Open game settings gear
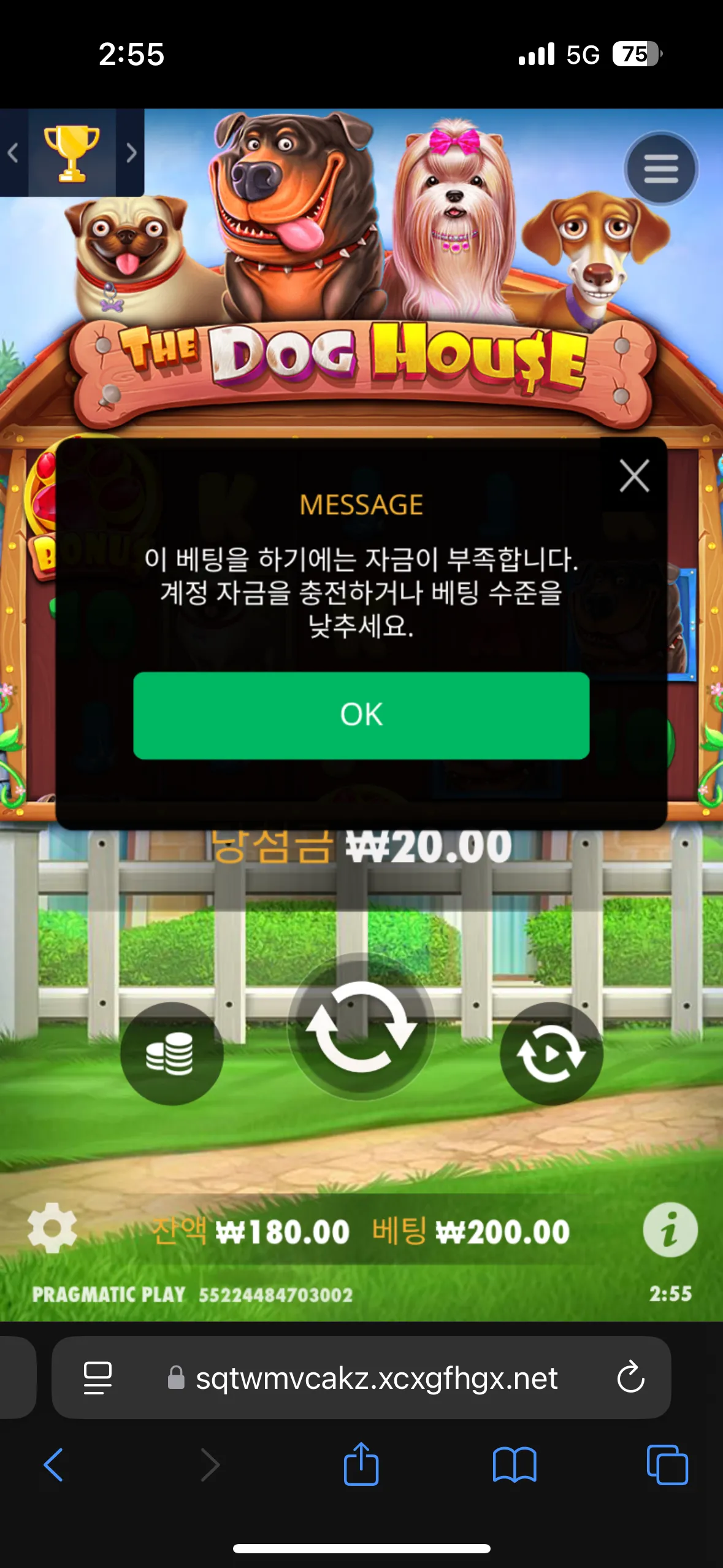The width and height of the screenshot is (723, 1568). (x=52, y=1228)
